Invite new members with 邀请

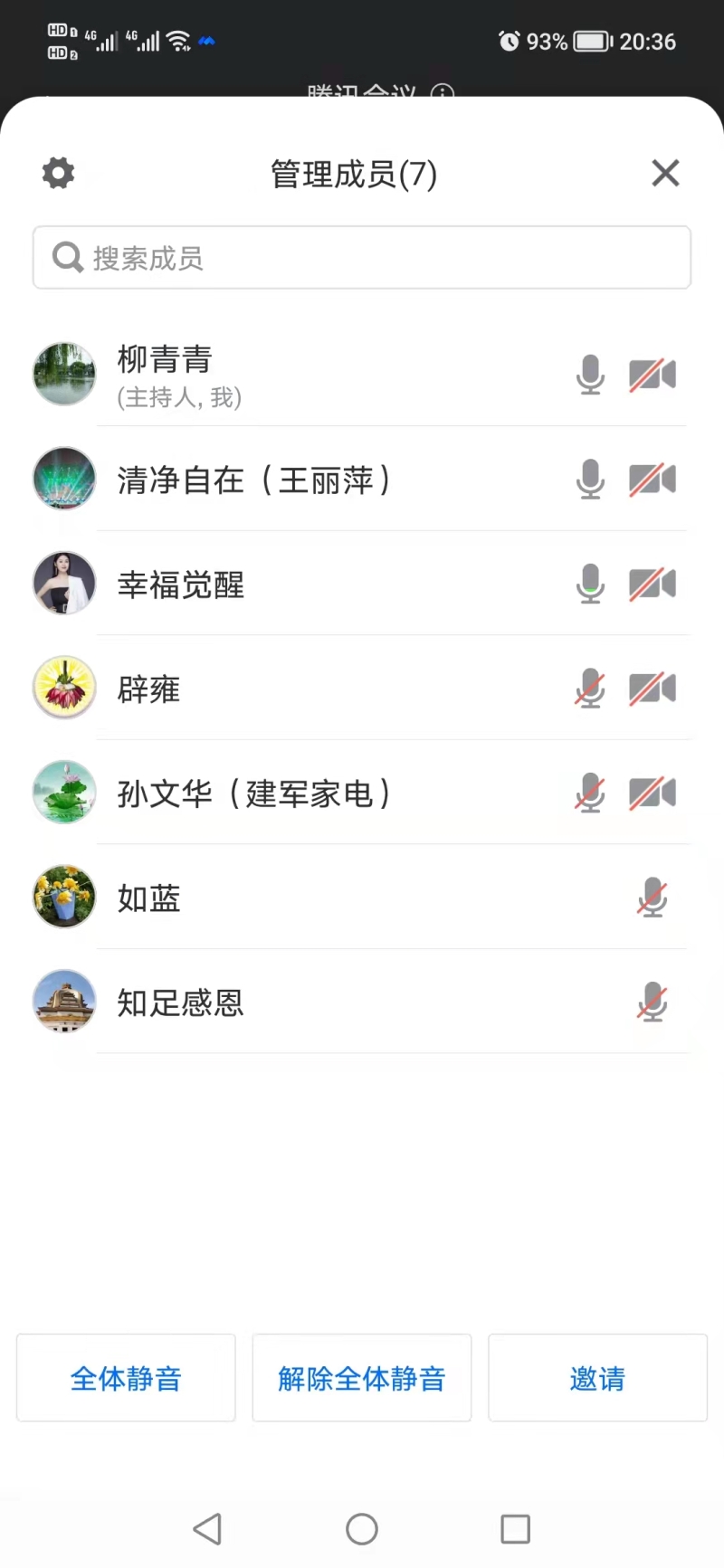pyautogui.click(x=597, y=1378)
